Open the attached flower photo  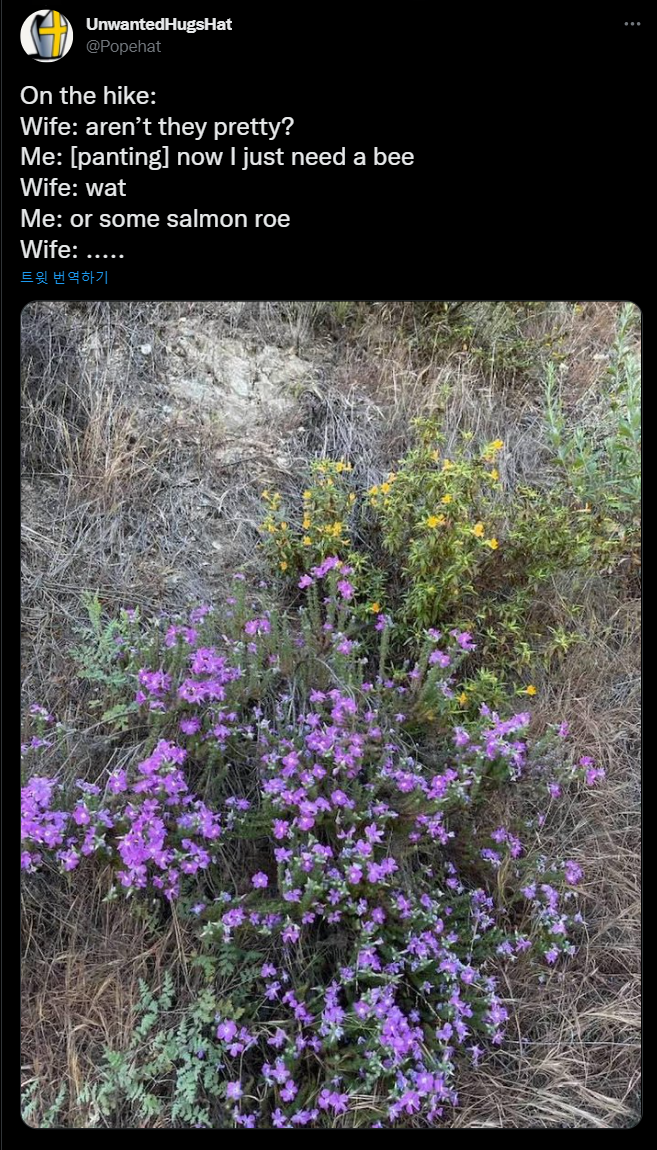click(330, 714)
